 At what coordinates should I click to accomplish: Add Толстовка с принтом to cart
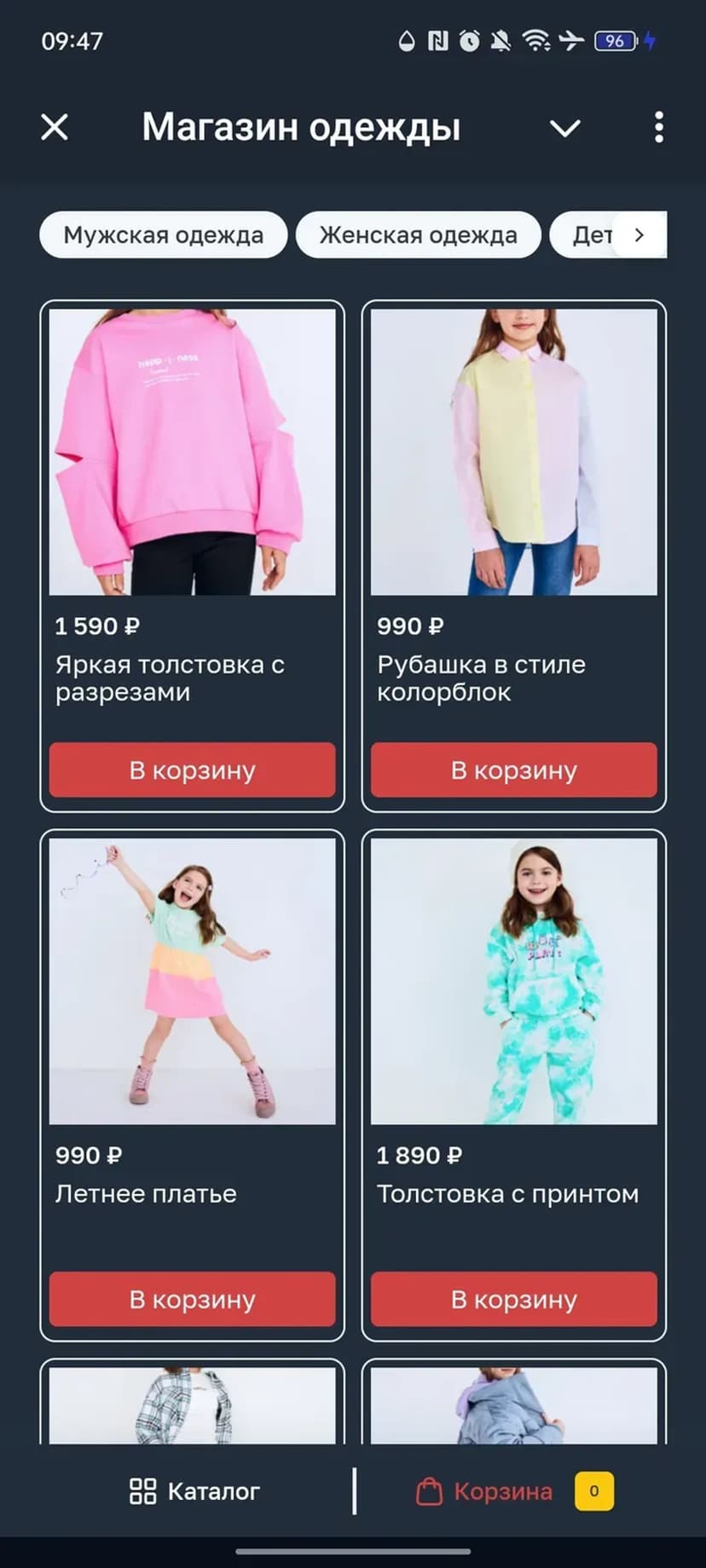513,1300
